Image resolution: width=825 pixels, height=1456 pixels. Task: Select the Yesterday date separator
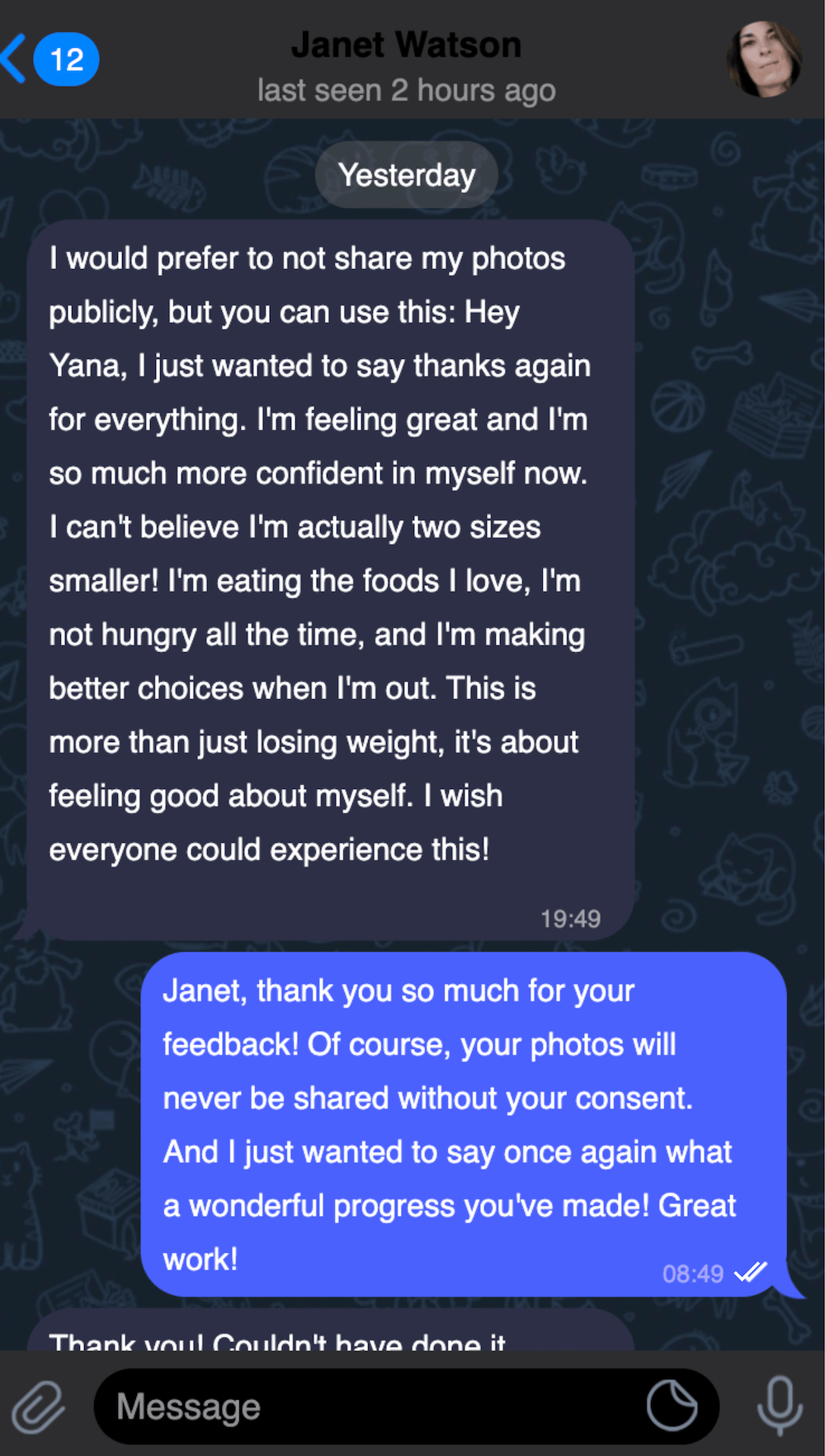pos(406,173)
